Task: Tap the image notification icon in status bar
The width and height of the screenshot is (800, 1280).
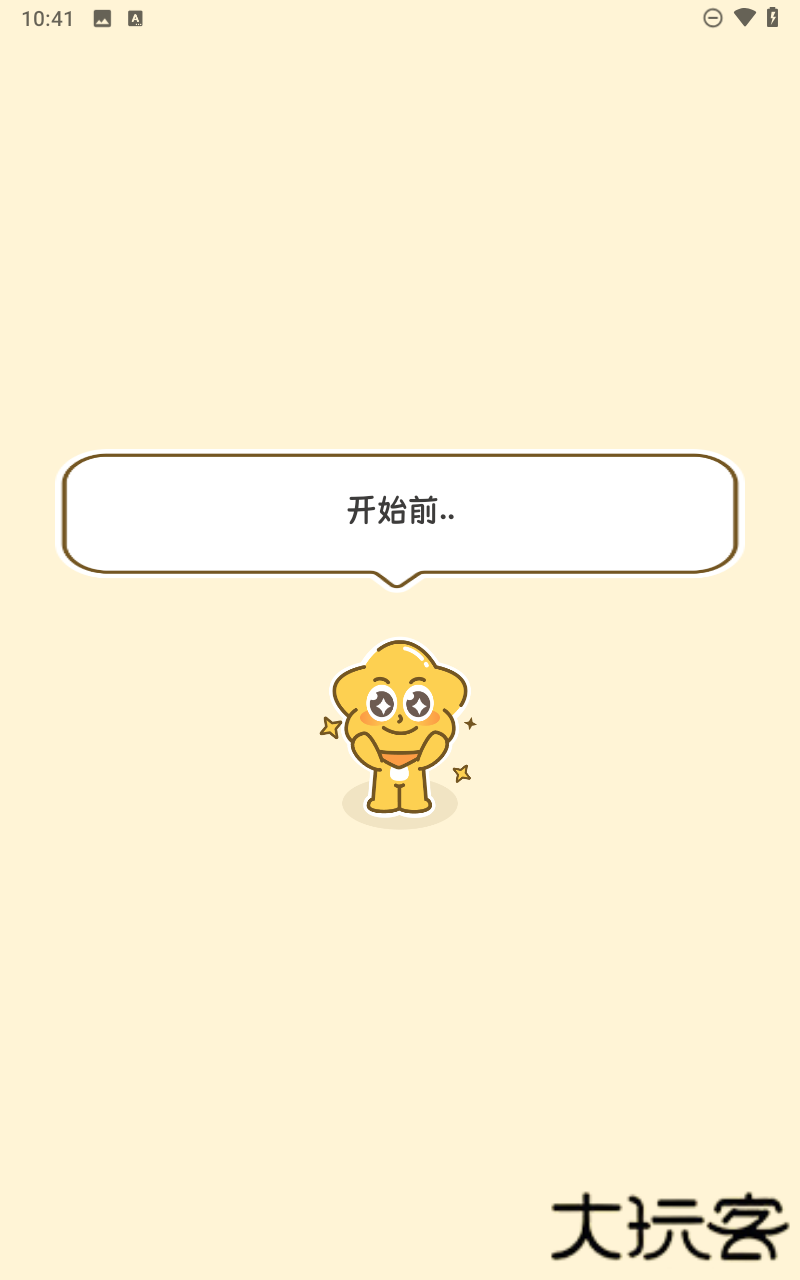Action: pos(101,17)
